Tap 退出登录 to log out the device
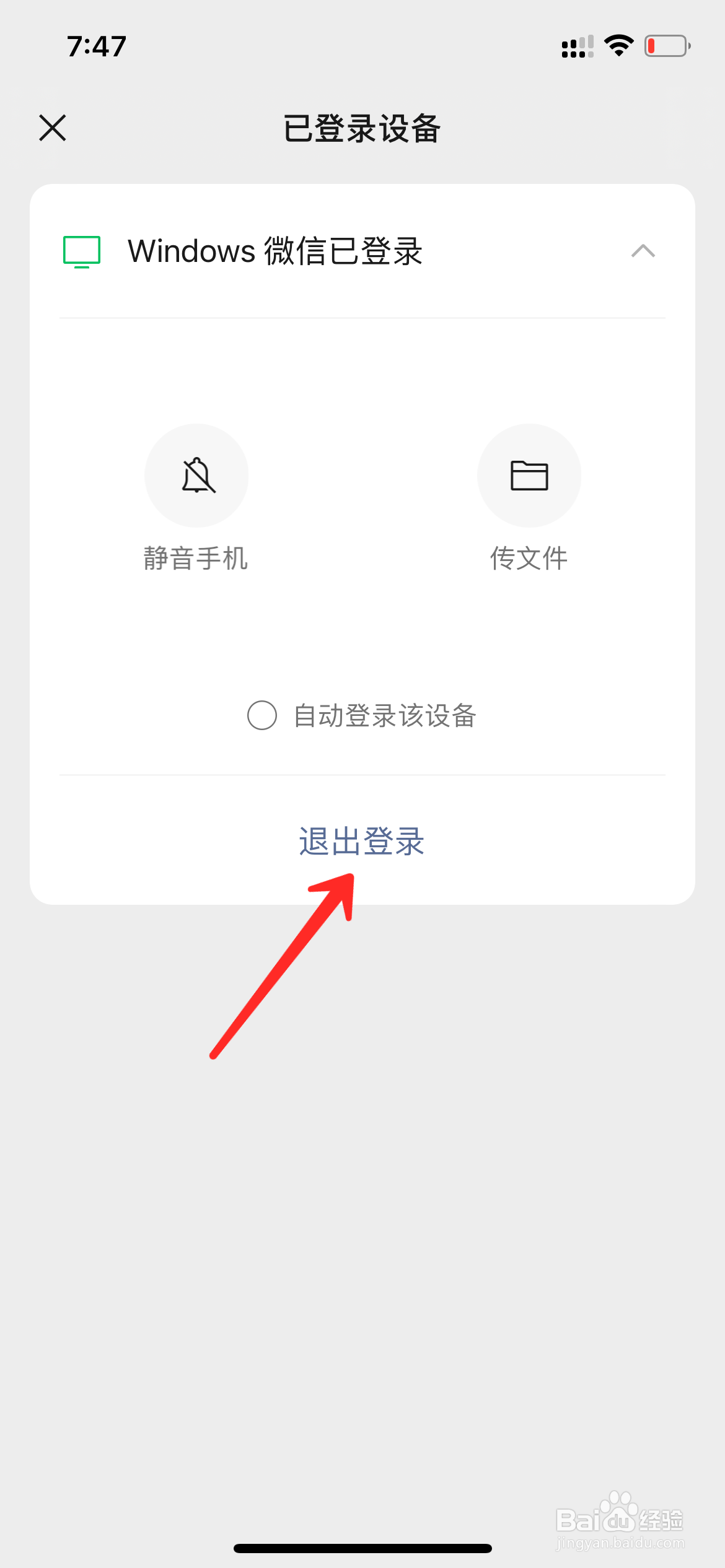This screenshot has width=725, height=1568. point(362,841)
